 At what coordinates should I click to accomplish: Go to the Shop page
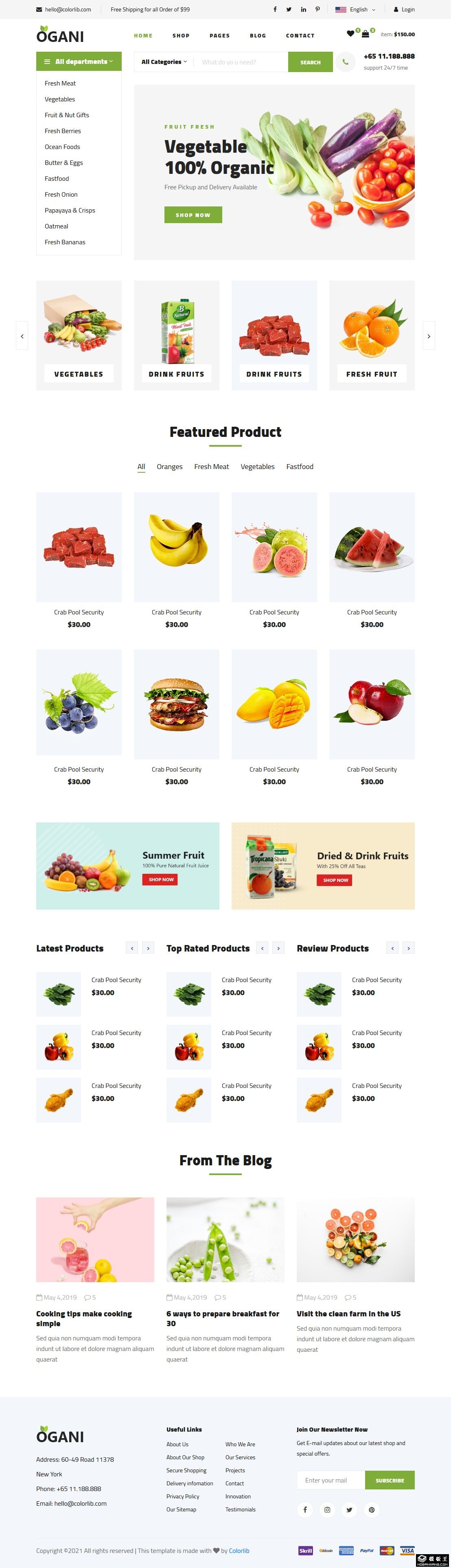181,35
